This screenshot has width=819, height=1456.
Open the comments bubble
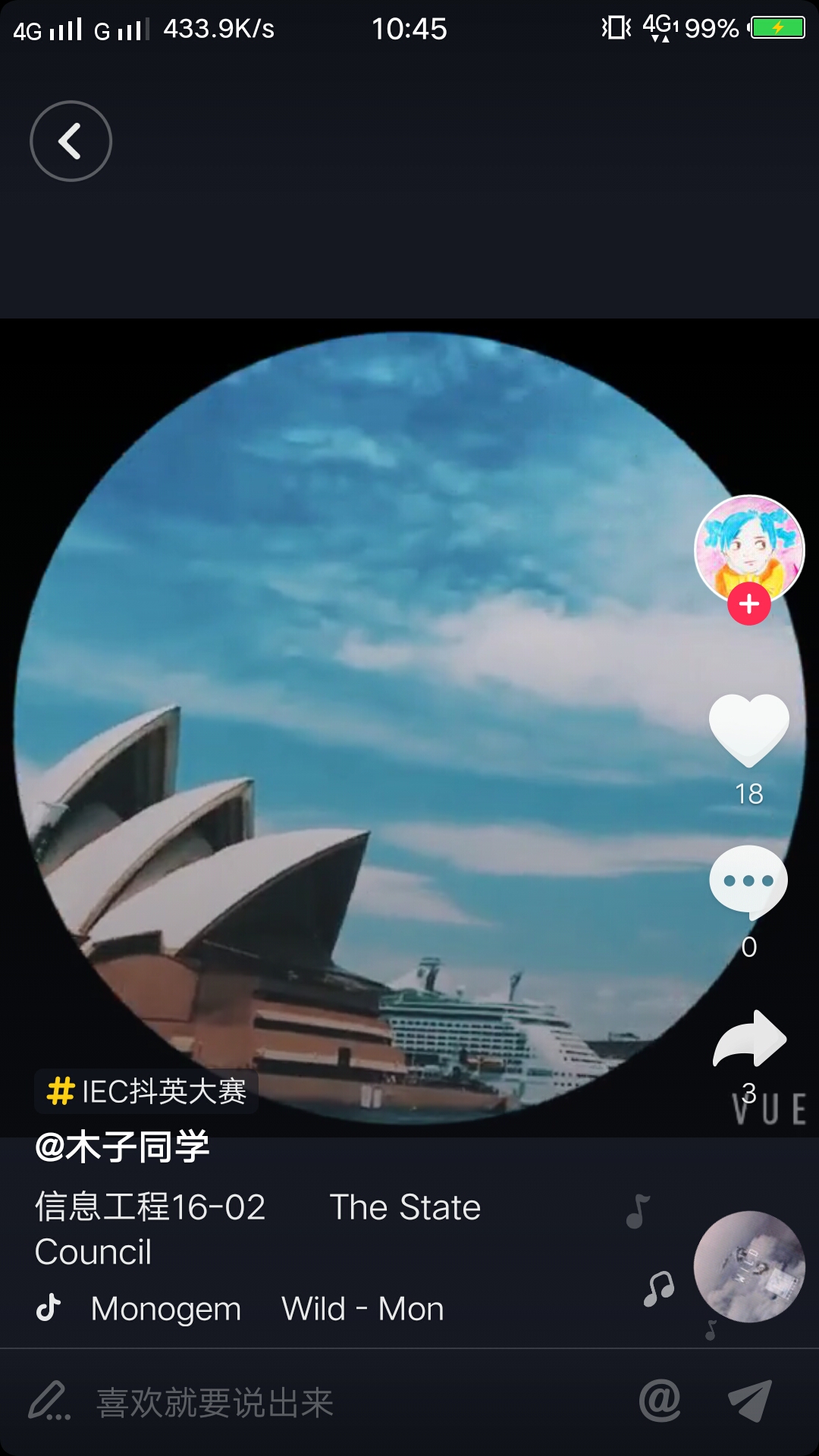click(748, 881)
